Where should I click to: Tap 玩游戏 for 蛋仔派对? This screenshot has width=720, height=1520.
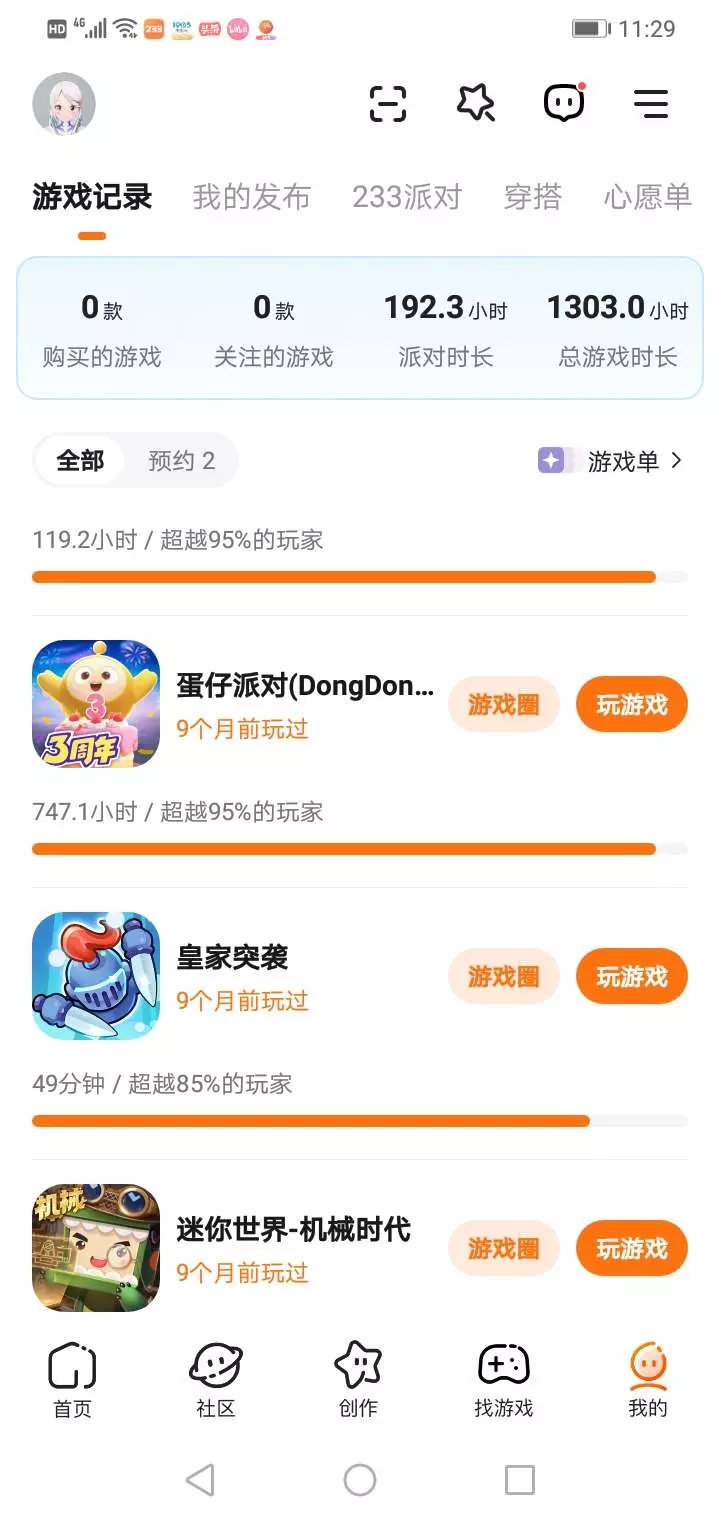(x=632, y=704)
